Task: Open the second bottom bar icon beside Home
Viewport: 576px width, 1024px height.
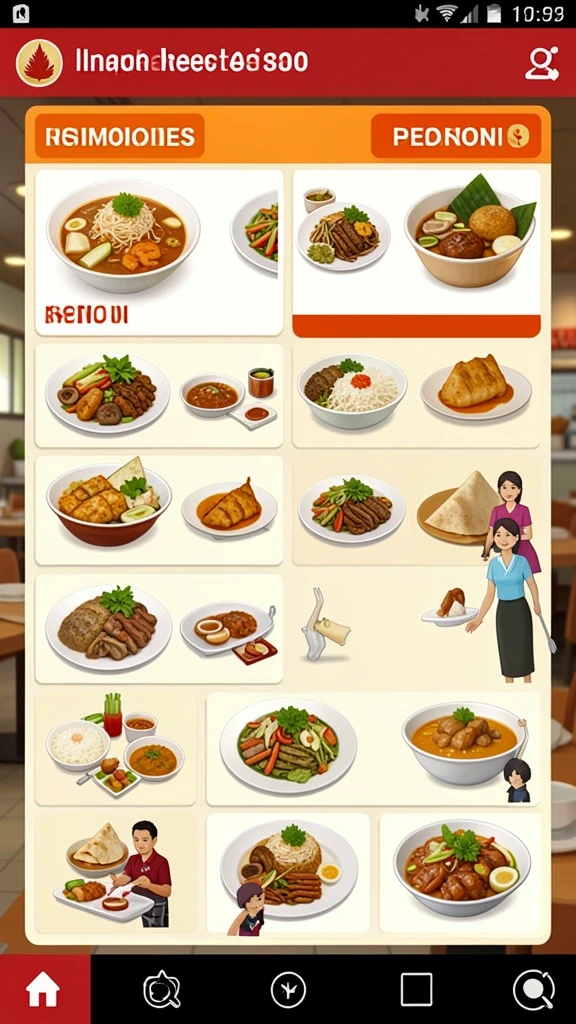Action: [161, 990]
